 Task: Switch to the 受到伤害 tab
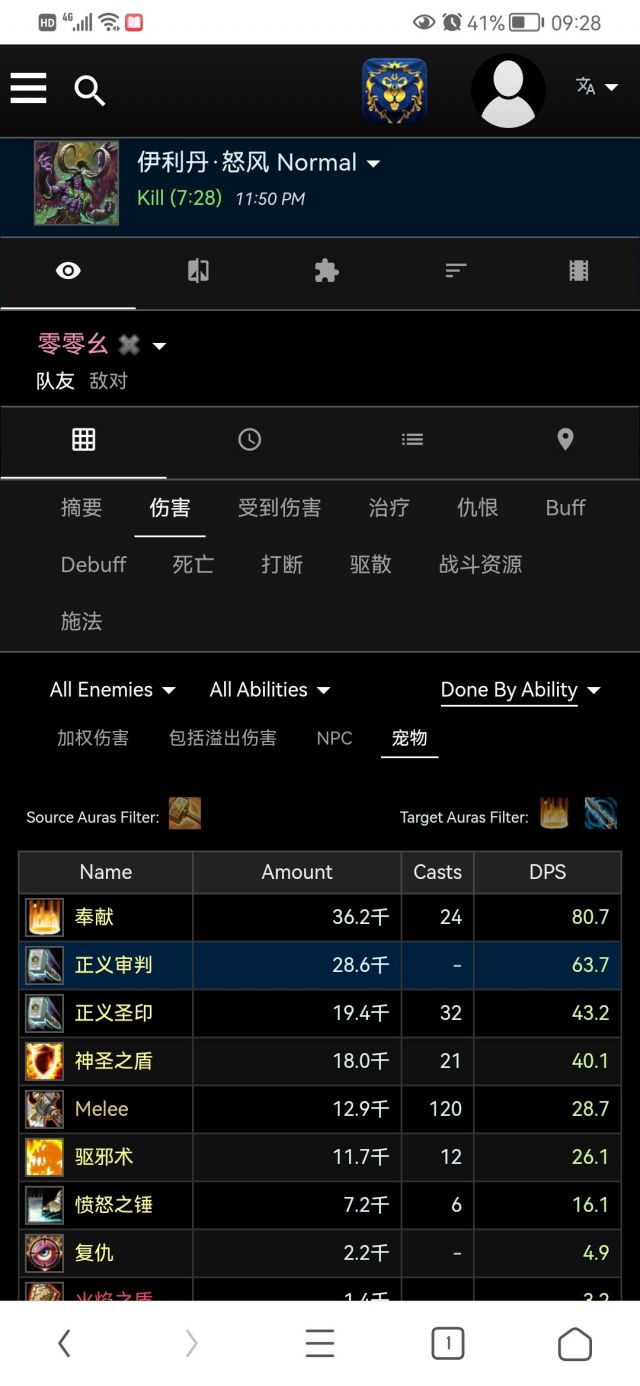(279, 508)
